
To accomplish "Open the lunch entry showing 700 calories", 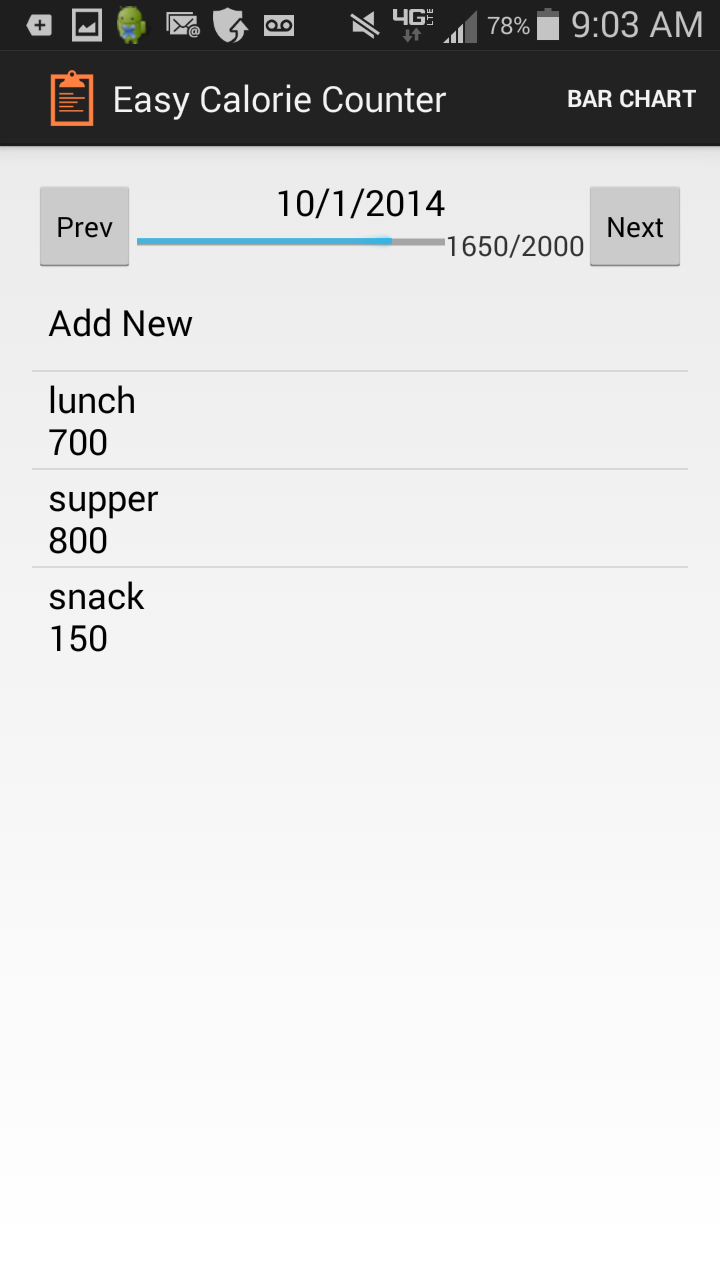I will (360, 420).
